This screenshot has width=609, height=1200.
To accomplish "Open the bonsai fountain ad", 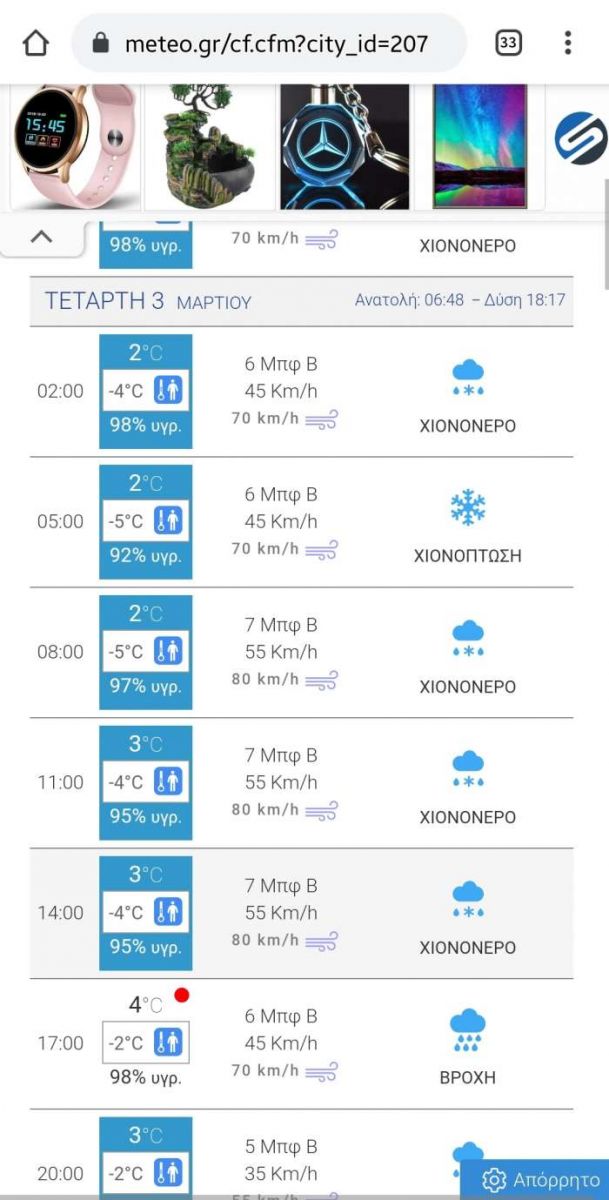I will coord(209,146).
